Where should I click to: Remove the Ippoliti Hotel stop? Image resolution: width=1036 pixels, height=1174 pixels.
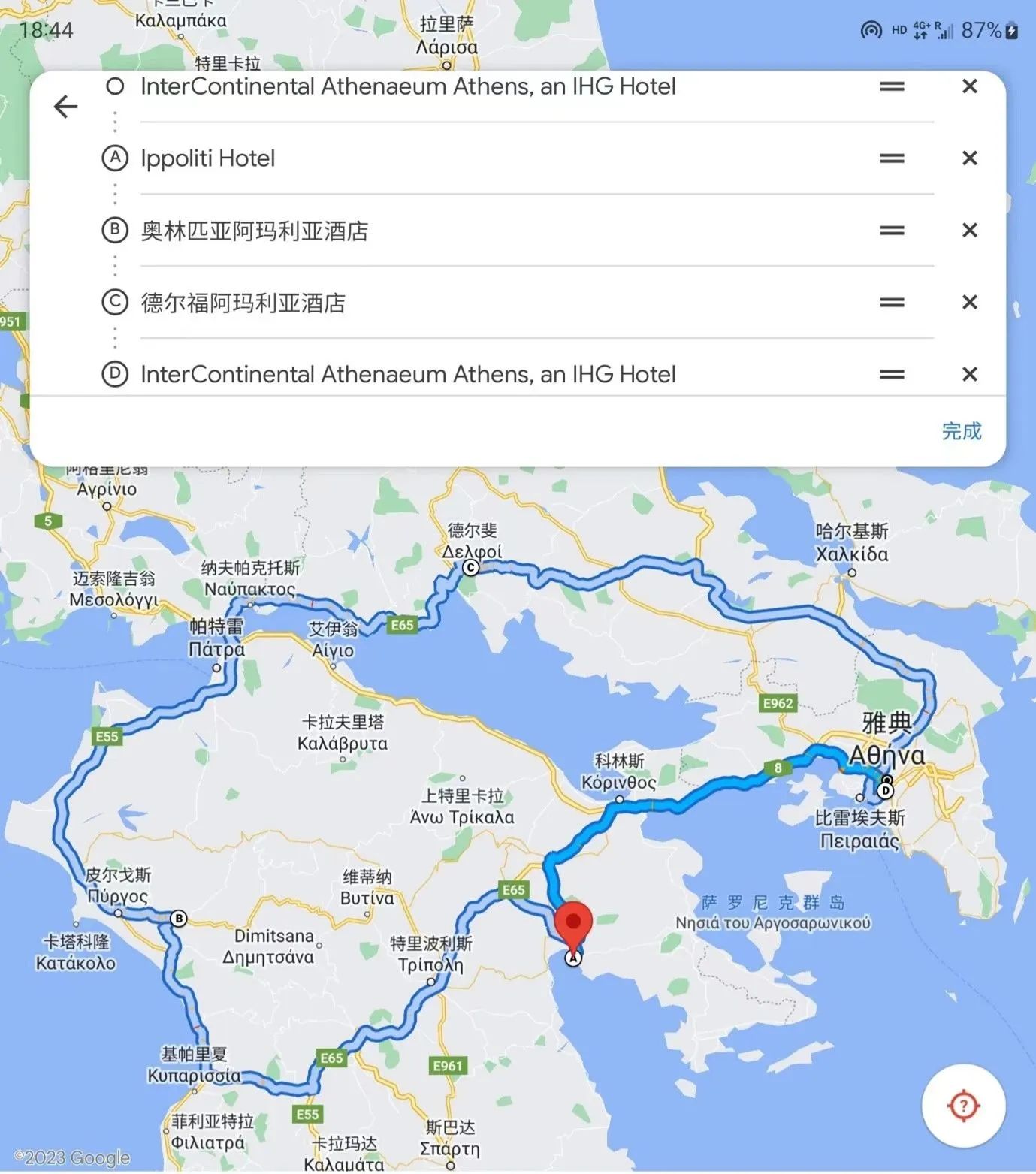(969, 158)
